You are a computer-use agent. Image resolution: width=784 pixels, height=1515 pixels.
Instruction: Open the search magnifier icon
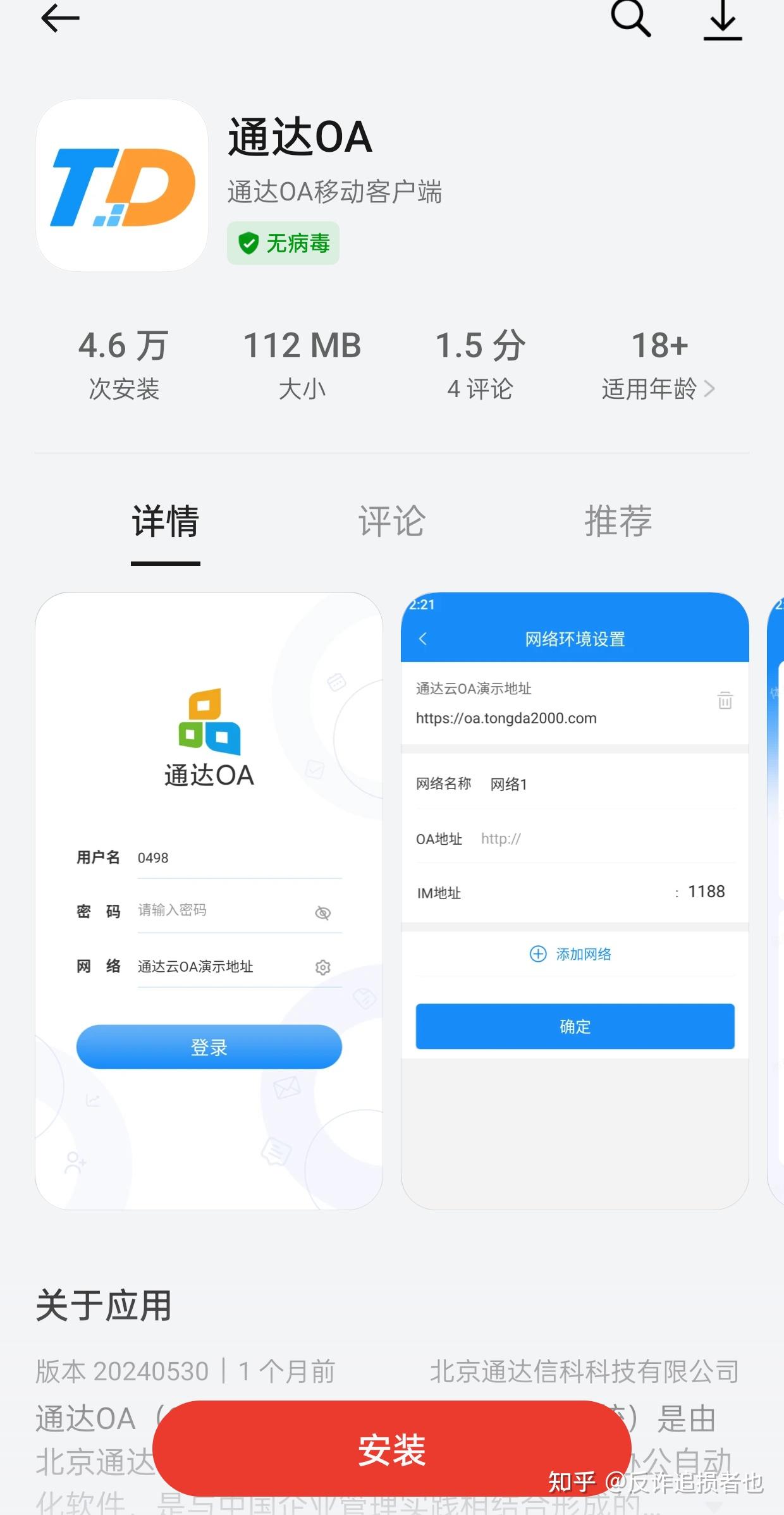coord(630,18)
